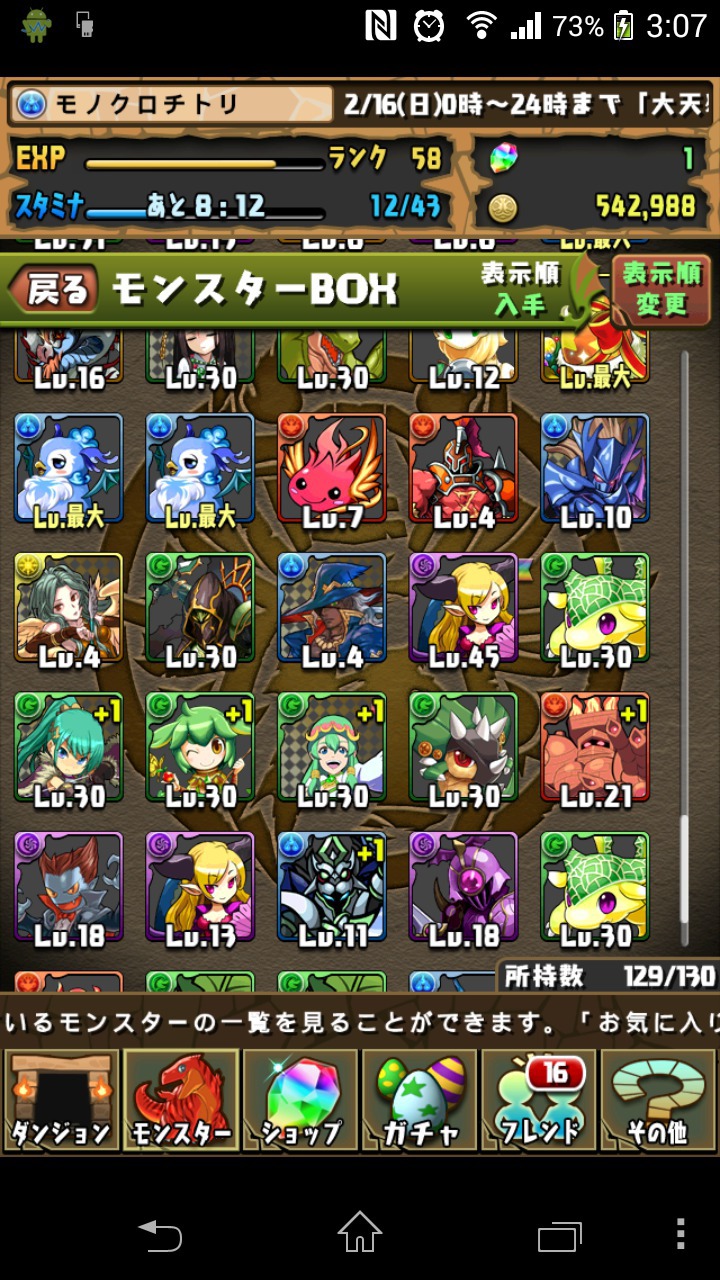
Task: Select the blue-hat wizard monster Lv.4
Action: (x=332, y=609)
